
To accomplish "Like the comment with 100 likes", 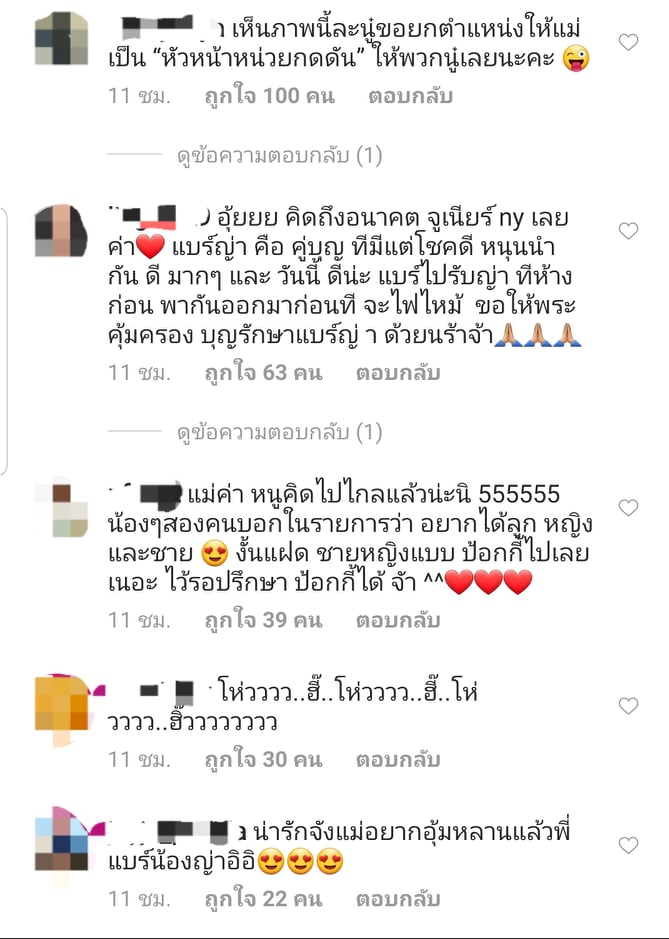I will point(628,42).
